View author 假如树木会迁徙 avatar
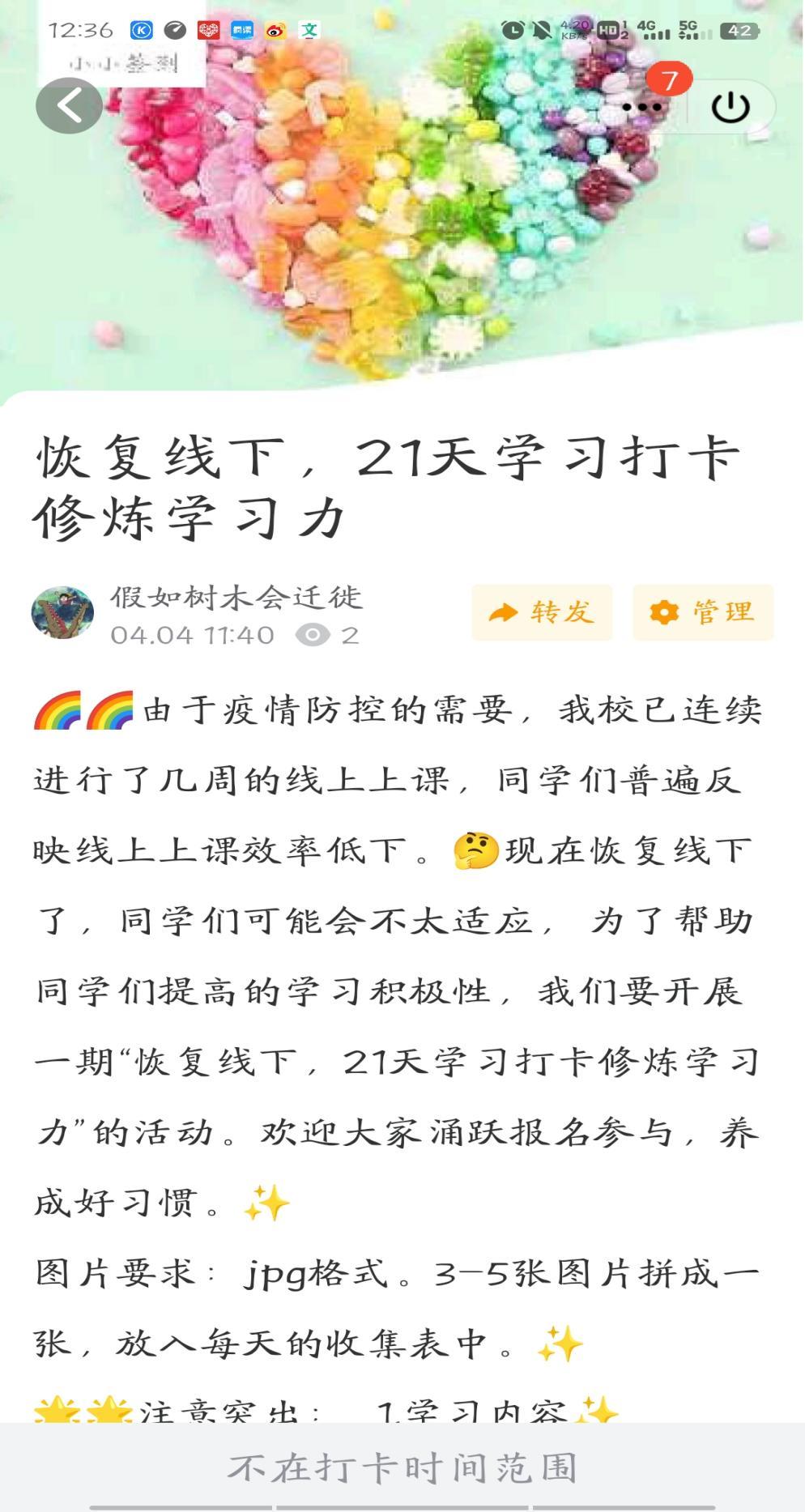 click(x=62, y=613)
